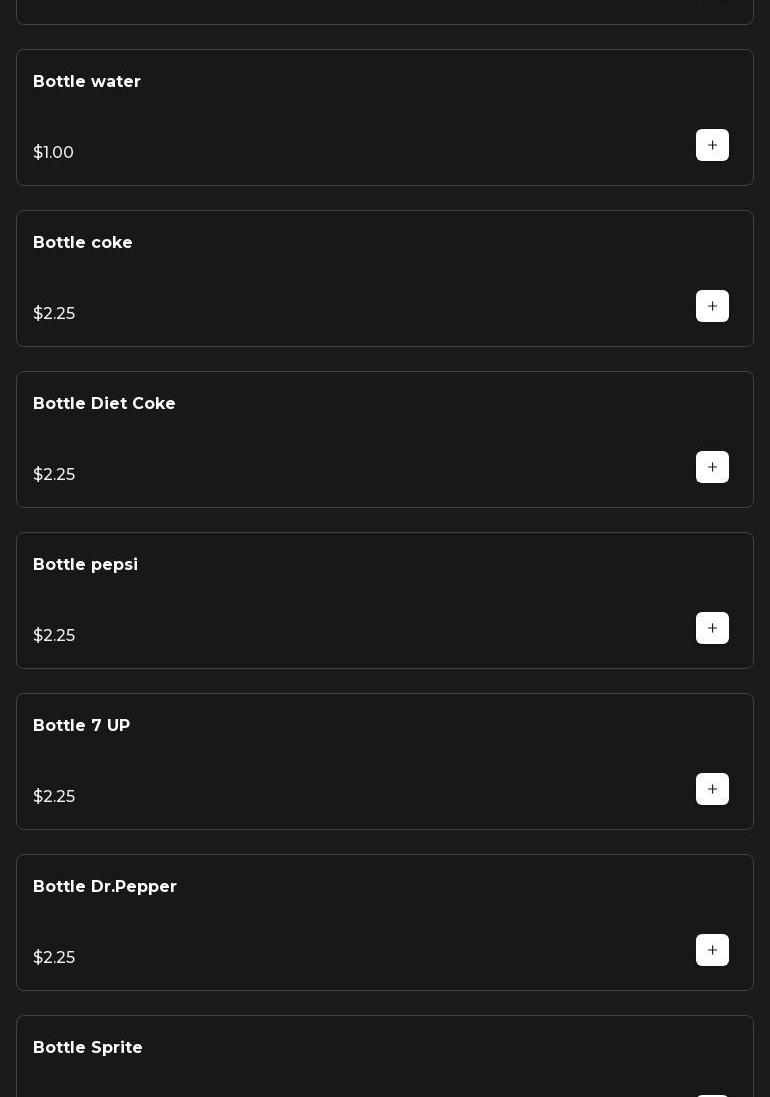Screen dimensions: 770x1097
Task: Open the Bottle water item card
Action: [x=87, y=82]
